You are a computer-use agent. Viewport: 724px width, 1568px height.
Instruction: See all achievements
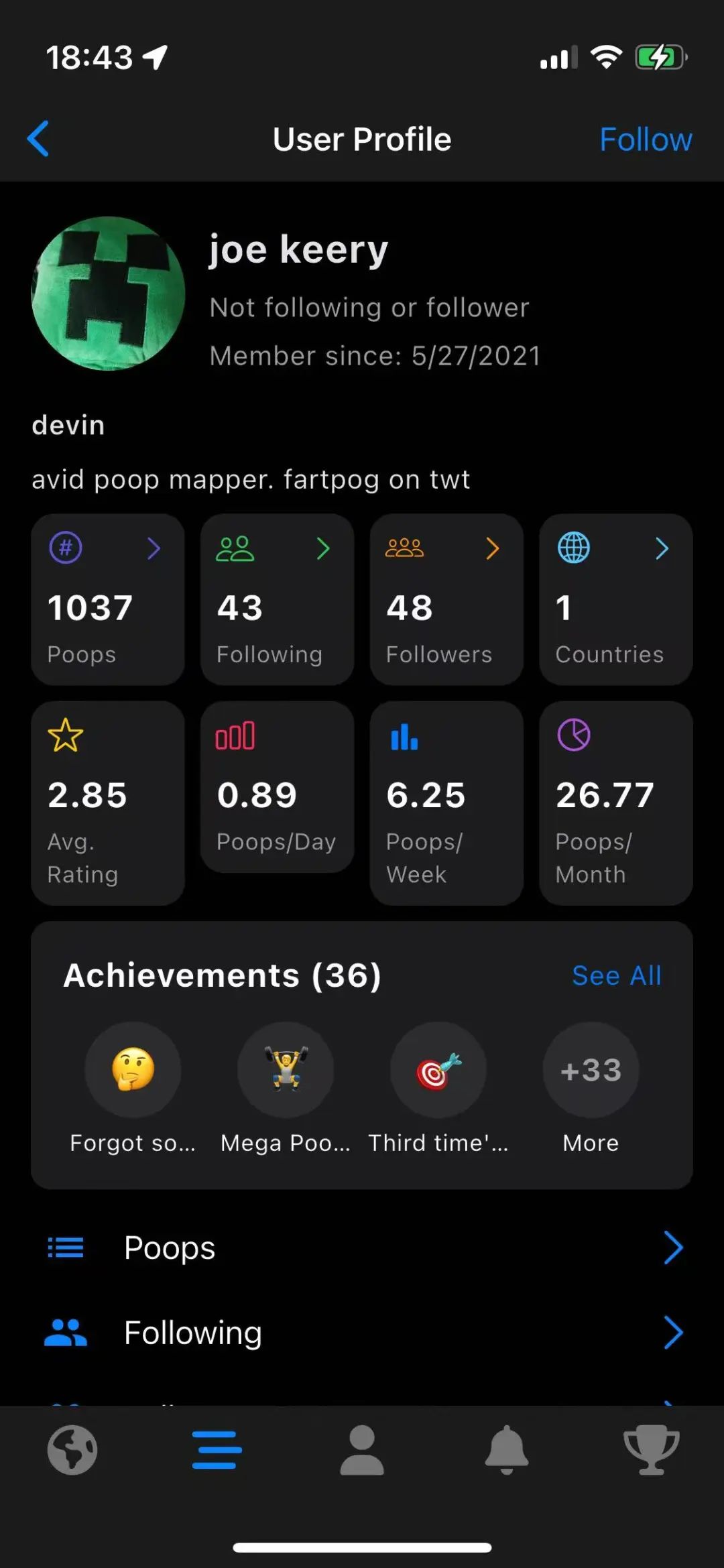(616, 975)
